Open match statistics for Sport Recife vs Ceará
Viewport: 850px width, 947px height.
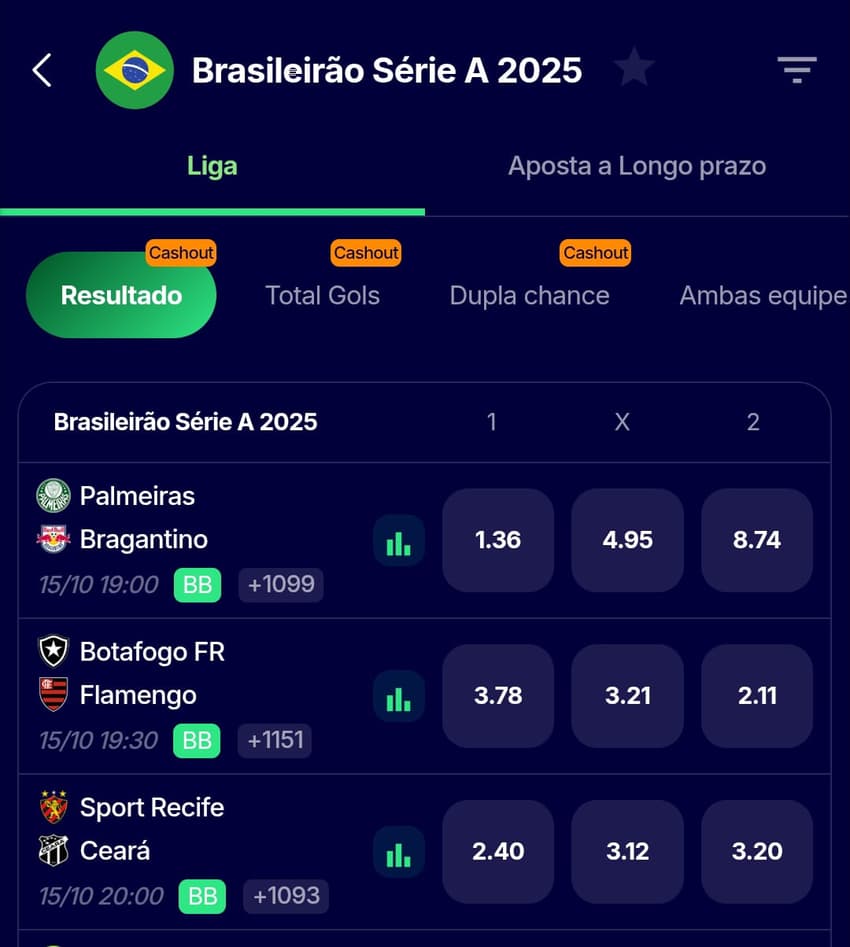pyautogui.click(x=399, y=852)
